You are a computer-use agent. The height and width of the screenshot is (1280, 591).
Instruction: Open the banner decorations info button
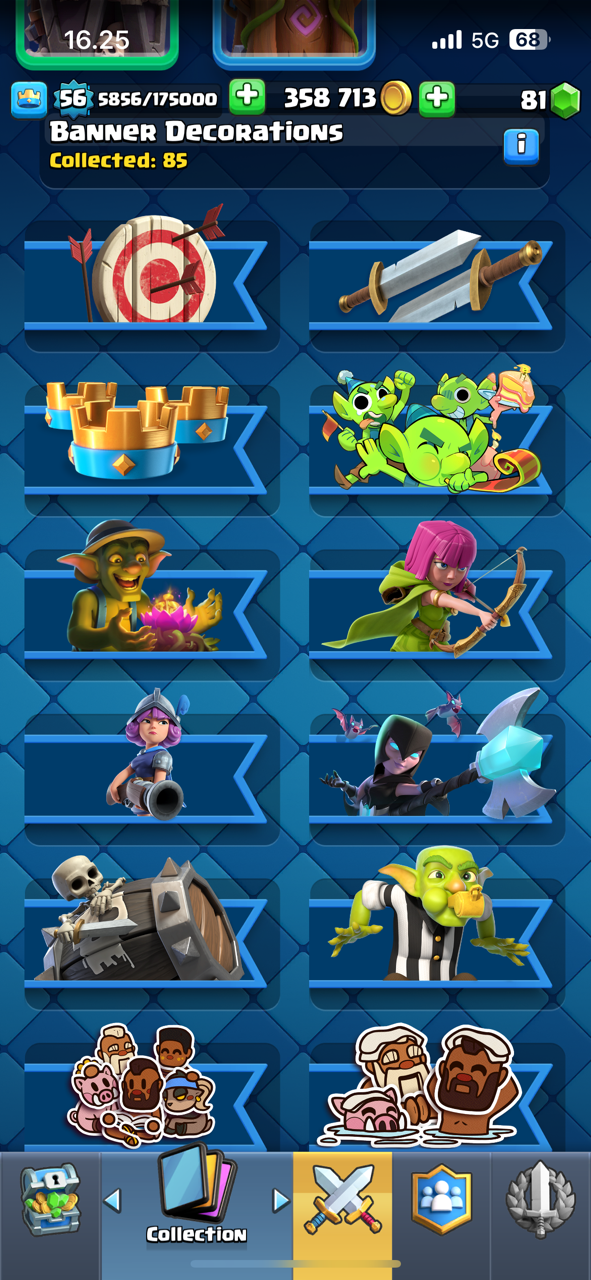520,146
